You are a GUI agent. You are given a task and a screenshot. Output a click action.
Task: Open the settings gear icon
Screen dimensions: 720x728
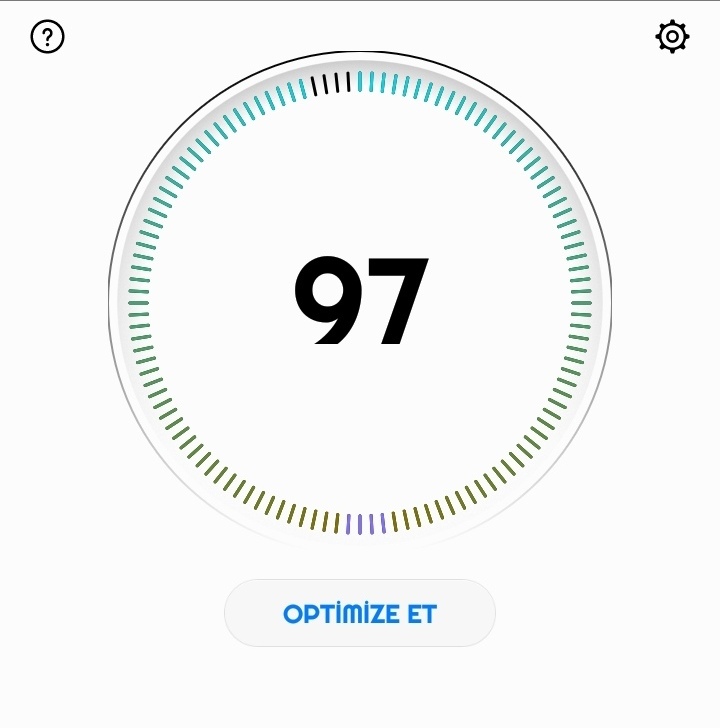(672, 38)
